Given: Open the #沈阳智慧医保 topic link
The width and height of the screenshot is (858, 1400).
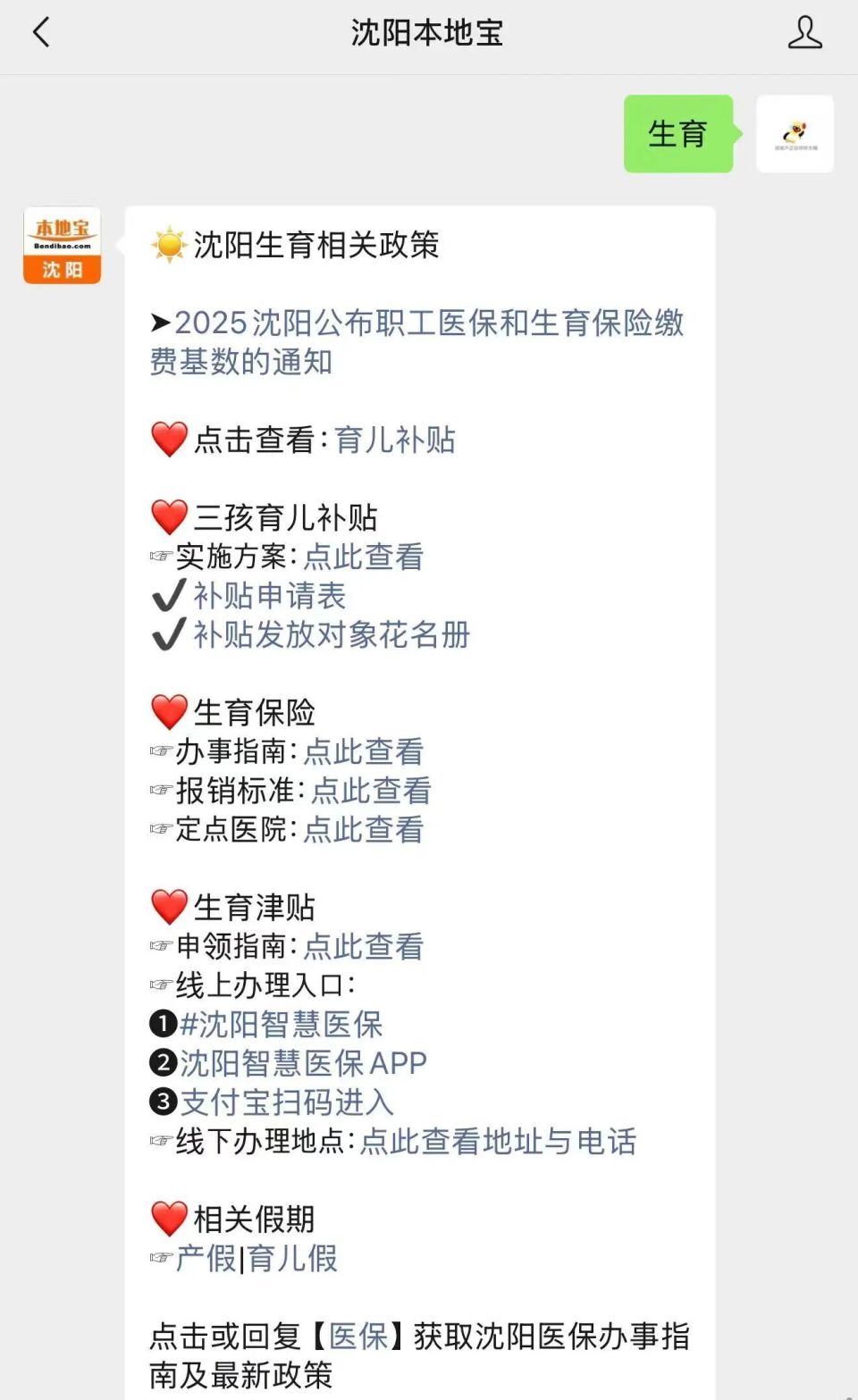Looking at the screenshot, I should coord(286,1025).
